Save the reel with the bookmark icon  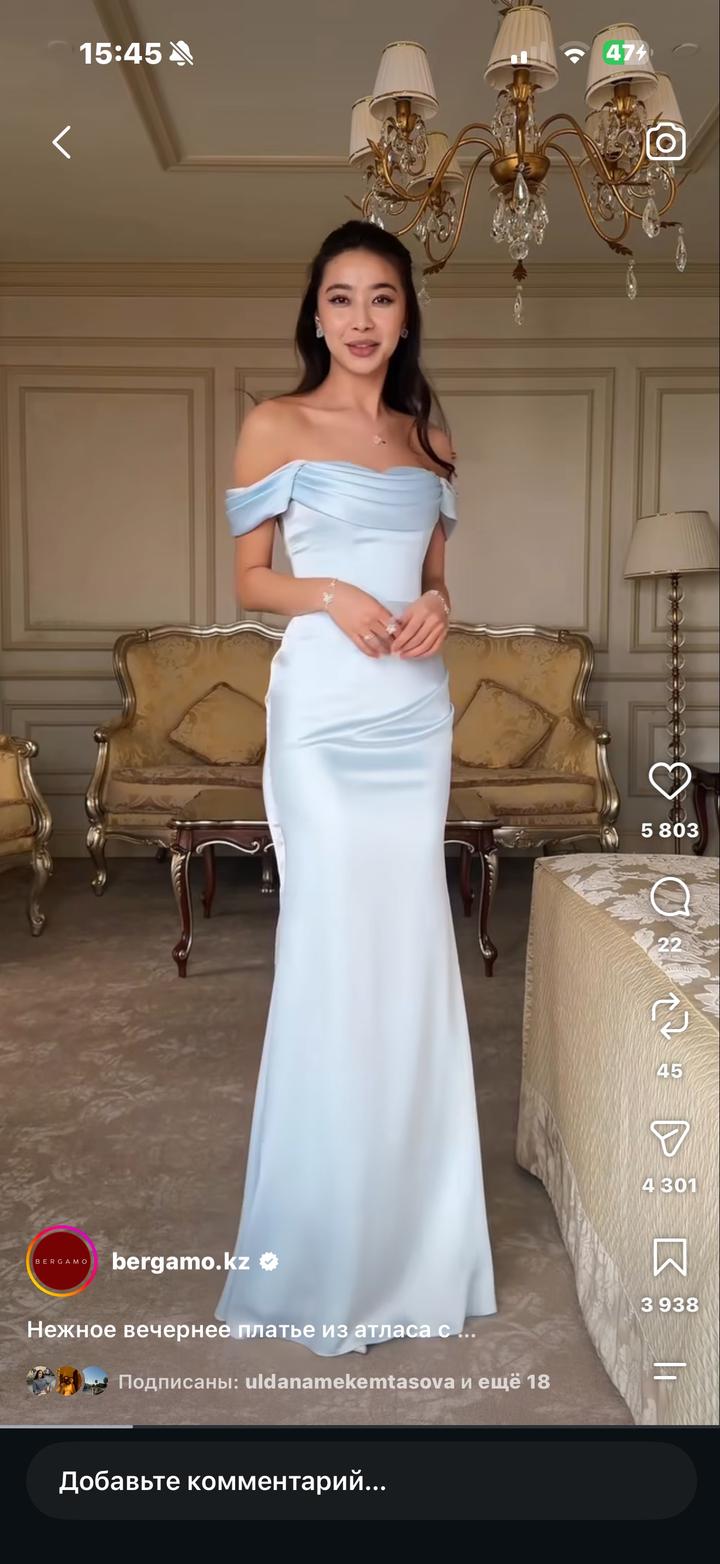coord(670,1257)
